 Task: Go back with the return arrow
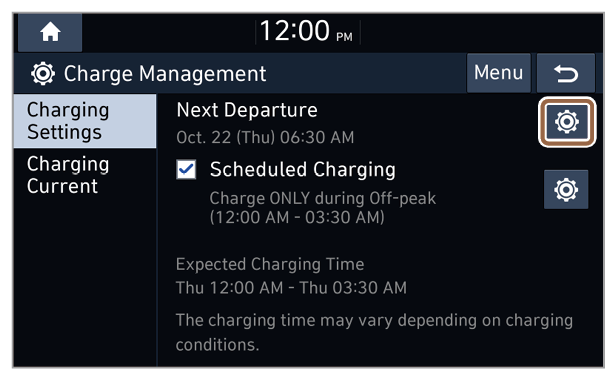tap(566, 73)
